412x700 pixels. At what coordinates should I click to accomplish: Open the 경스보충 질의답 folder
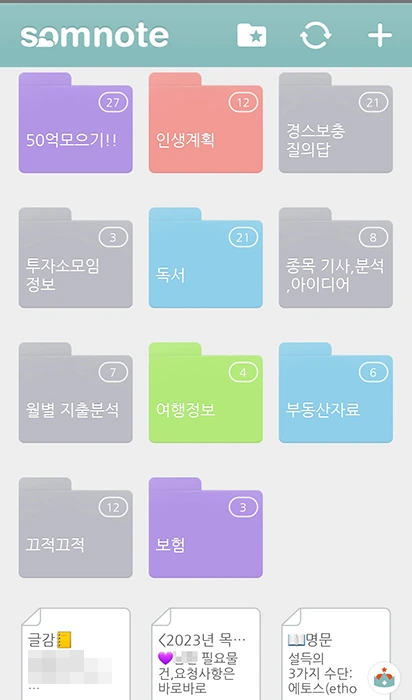(336, 123)
